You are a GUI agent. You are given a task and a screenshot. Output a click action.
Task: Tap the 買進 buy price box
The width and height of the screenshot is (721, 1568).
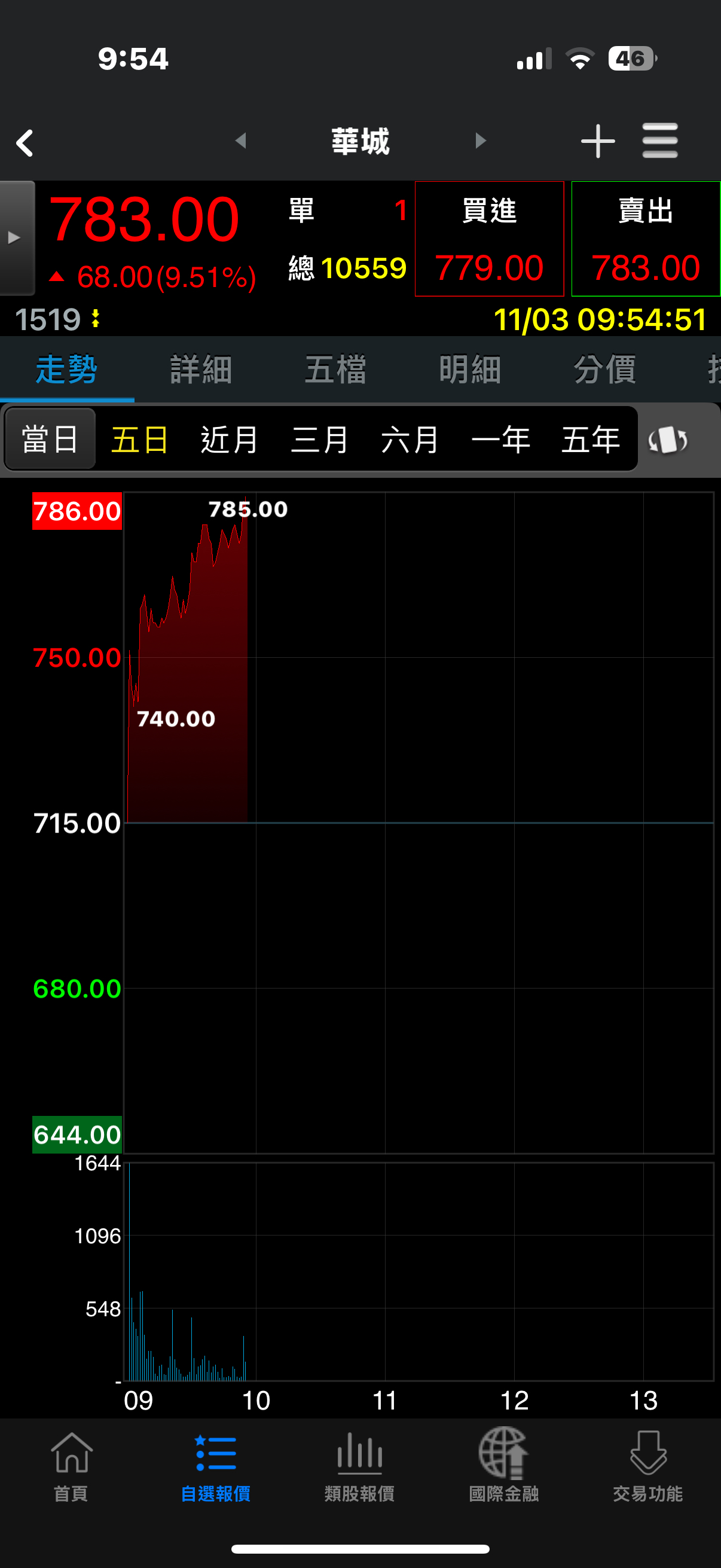click(x=489, y=239)
